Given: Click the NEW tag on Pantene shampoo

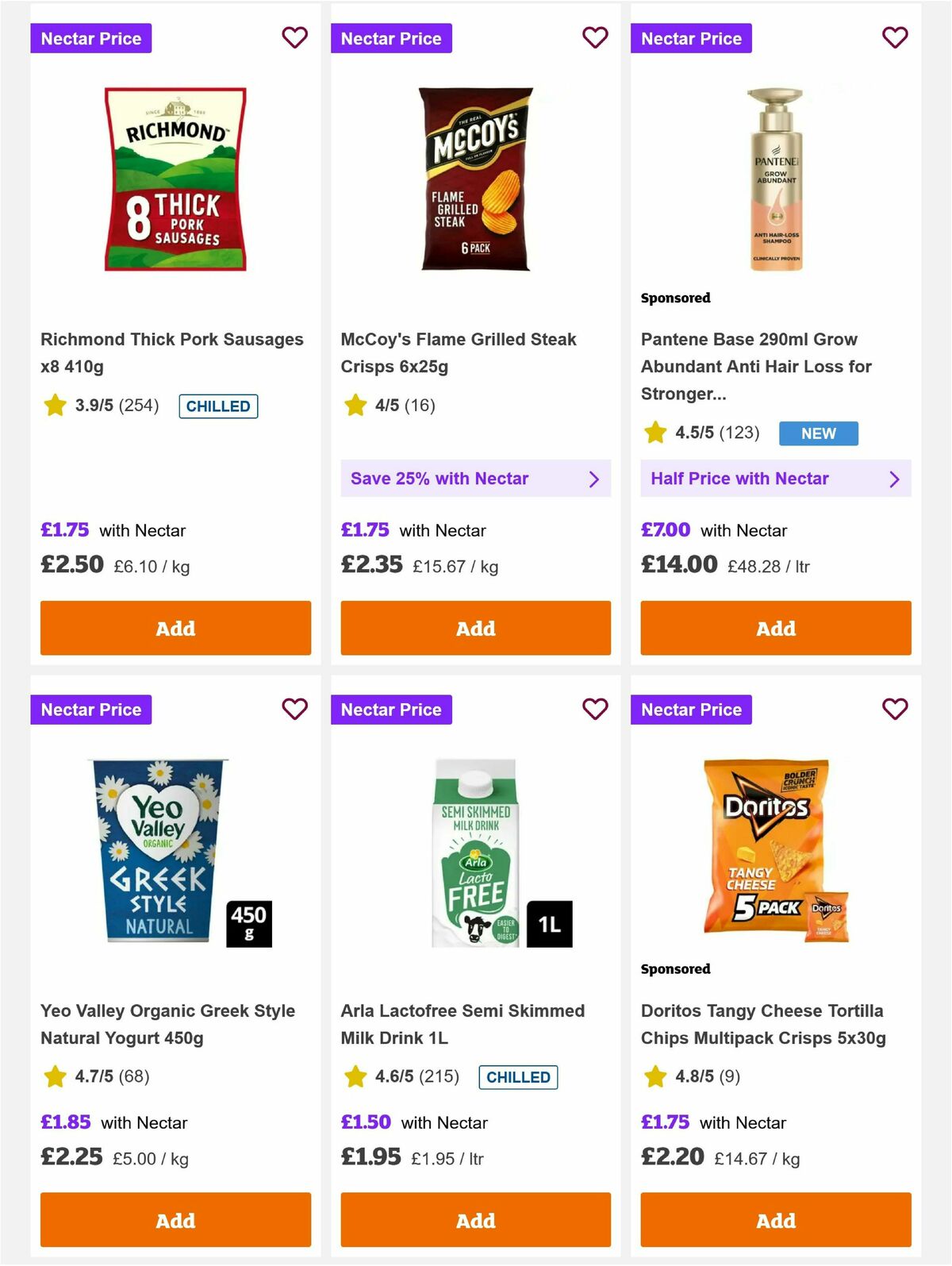Looking at the screenshot, I should click(819, 433).
